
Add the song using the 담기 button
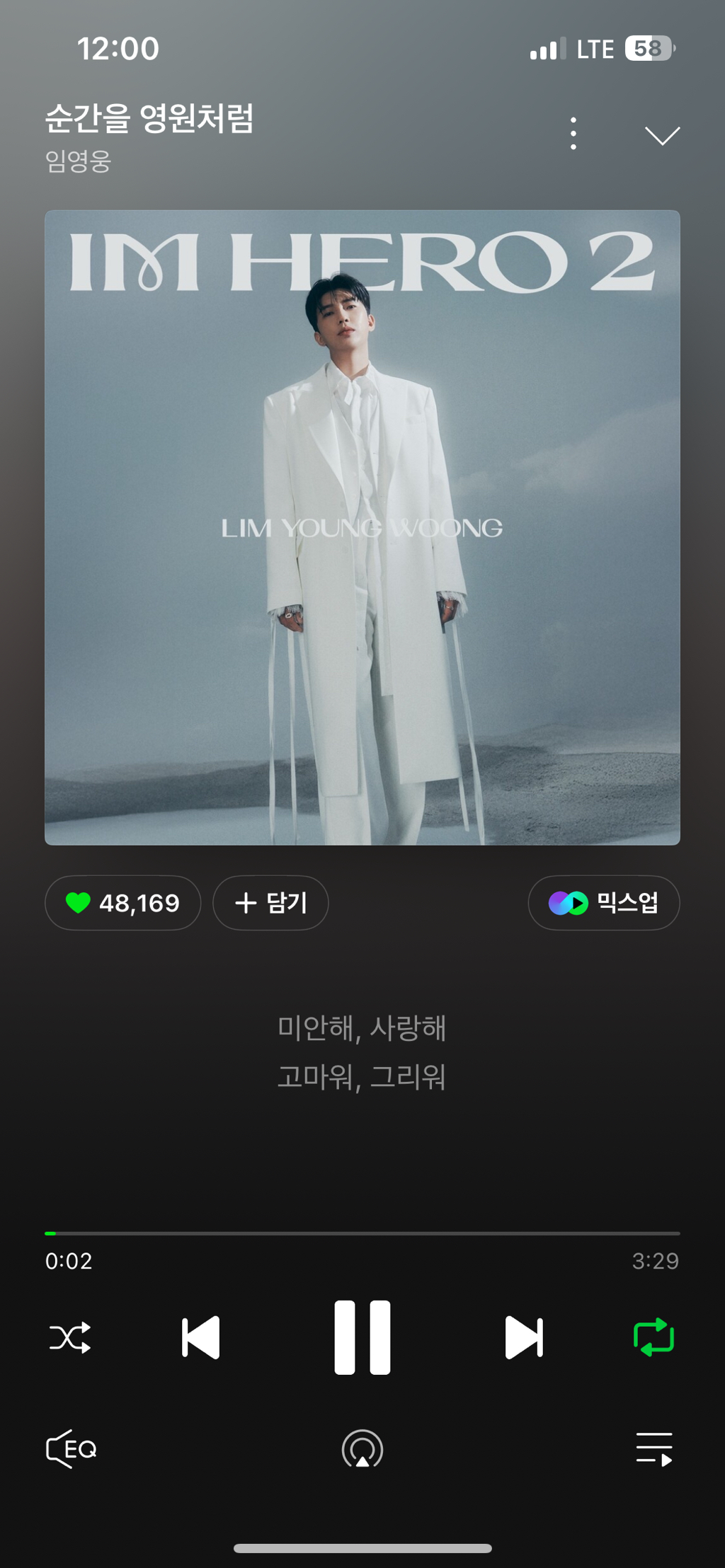(270, 903)
